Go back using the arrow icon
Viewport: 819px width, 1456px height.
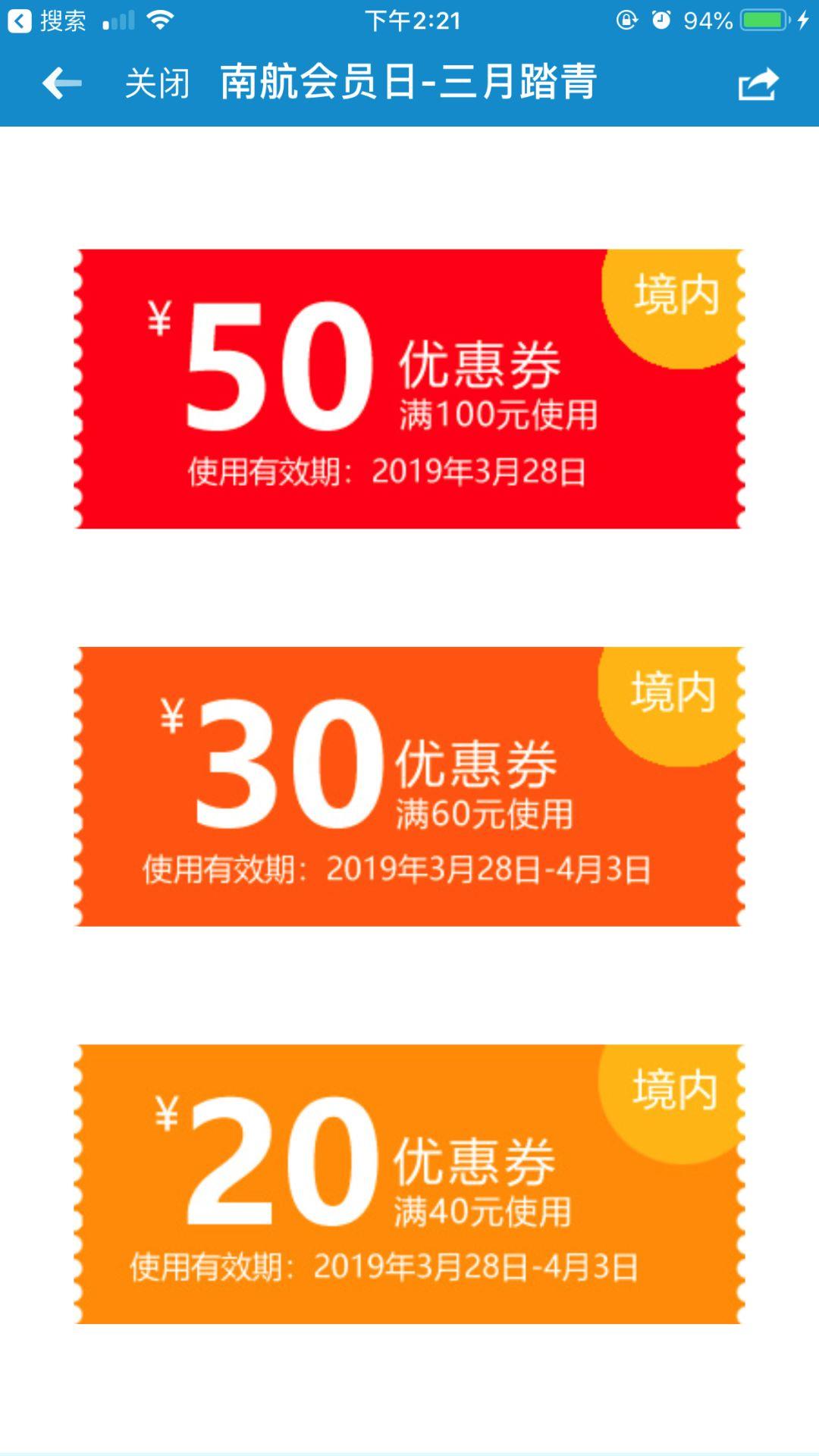coord(62,83)
